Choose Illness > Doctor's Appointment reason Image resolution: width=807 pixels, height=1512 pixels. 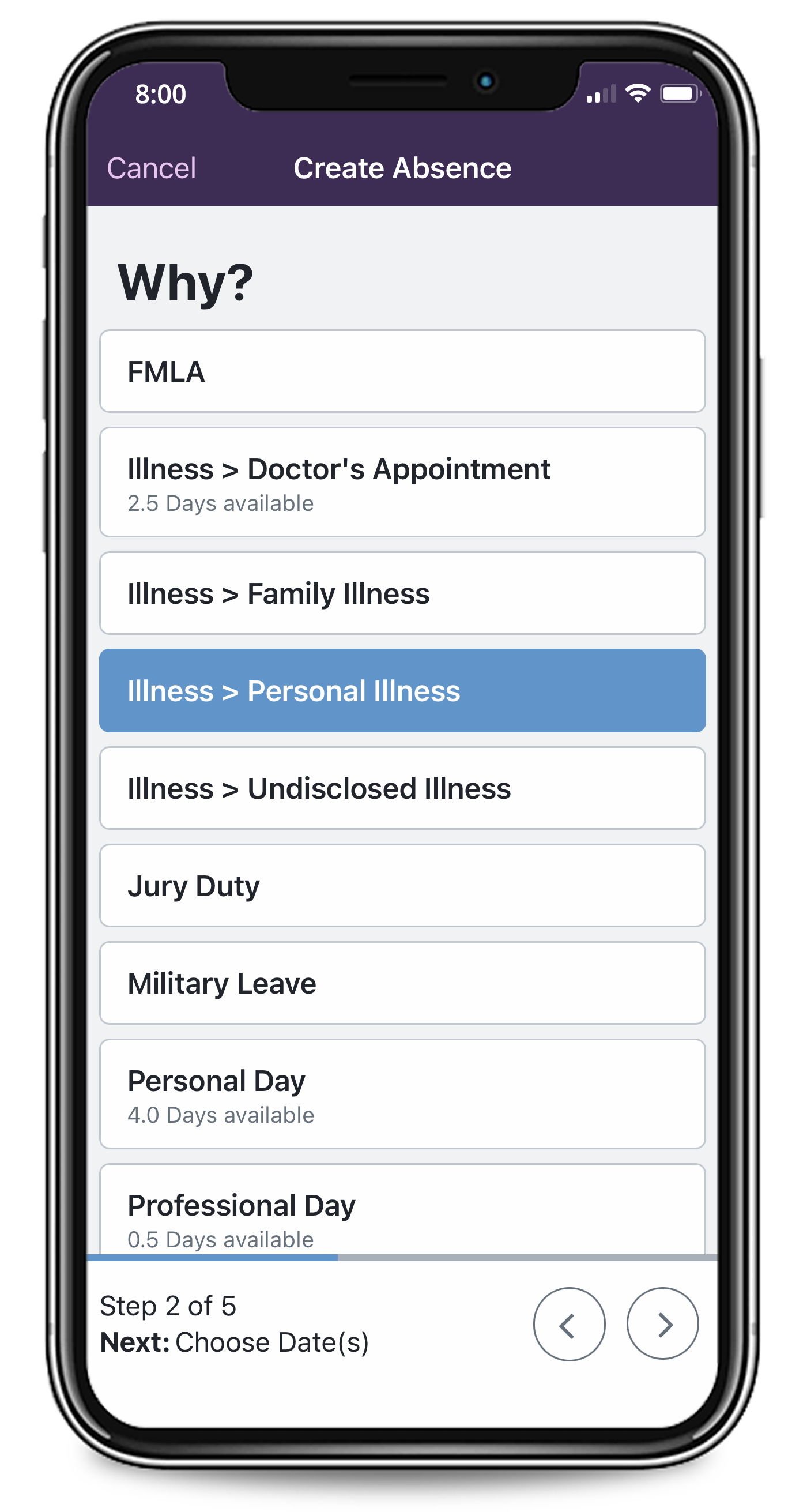tap(402, 482)
